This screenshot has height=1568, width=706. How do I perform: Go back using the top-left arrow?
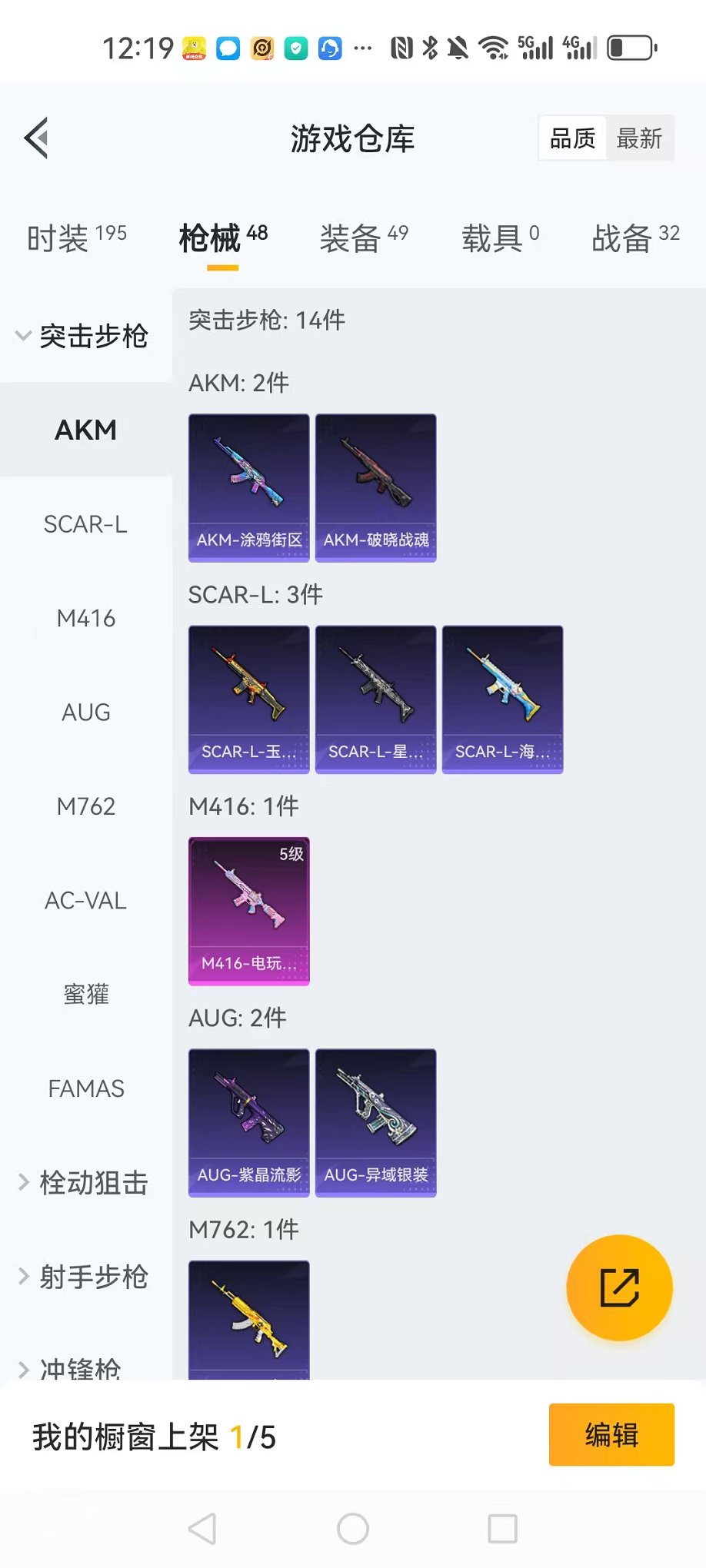click(36, 138)
